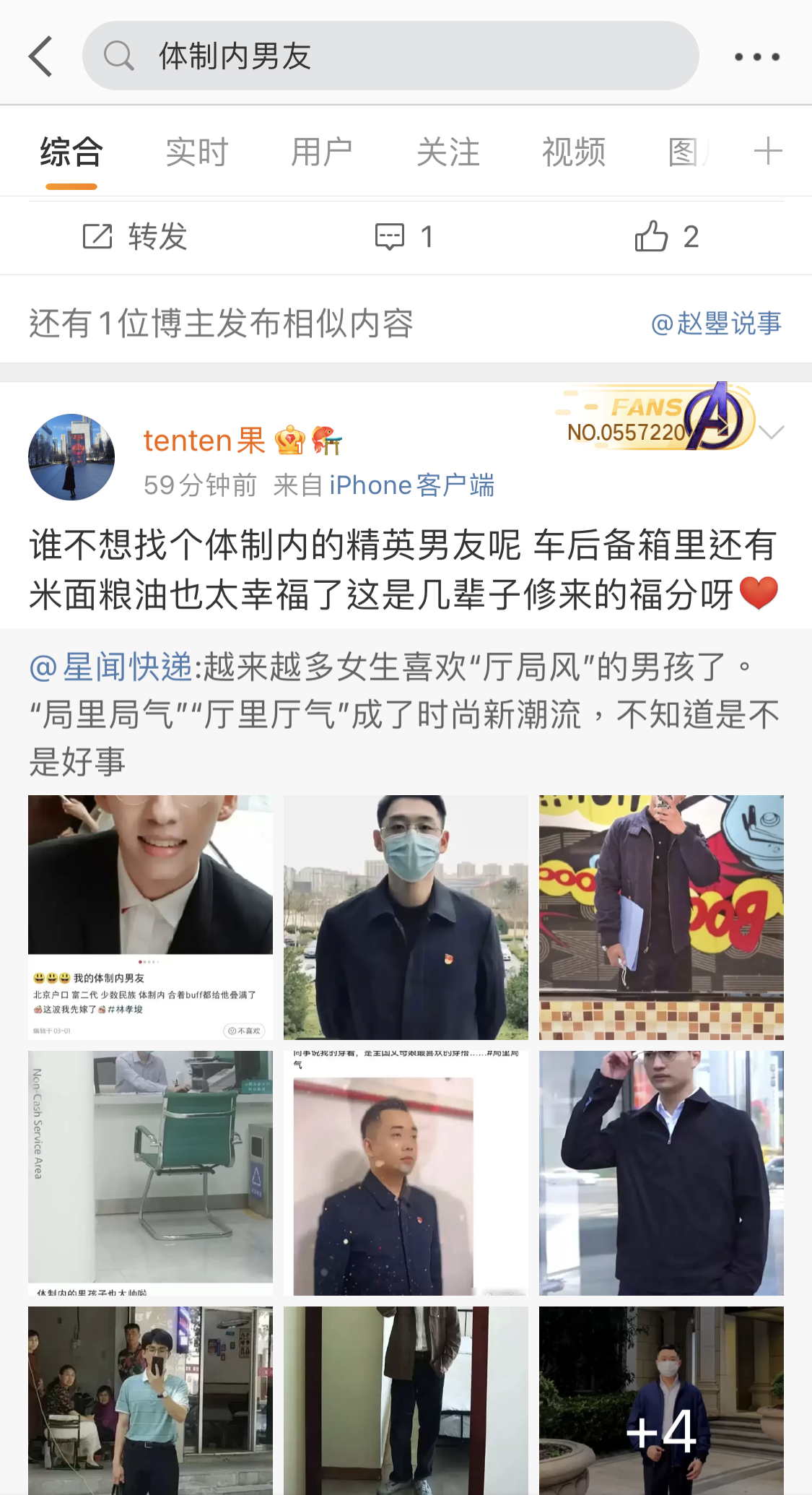This screenshot has height=1495, width=812.
Task: Add a tab with the plus icon
Action: [768, 152]
